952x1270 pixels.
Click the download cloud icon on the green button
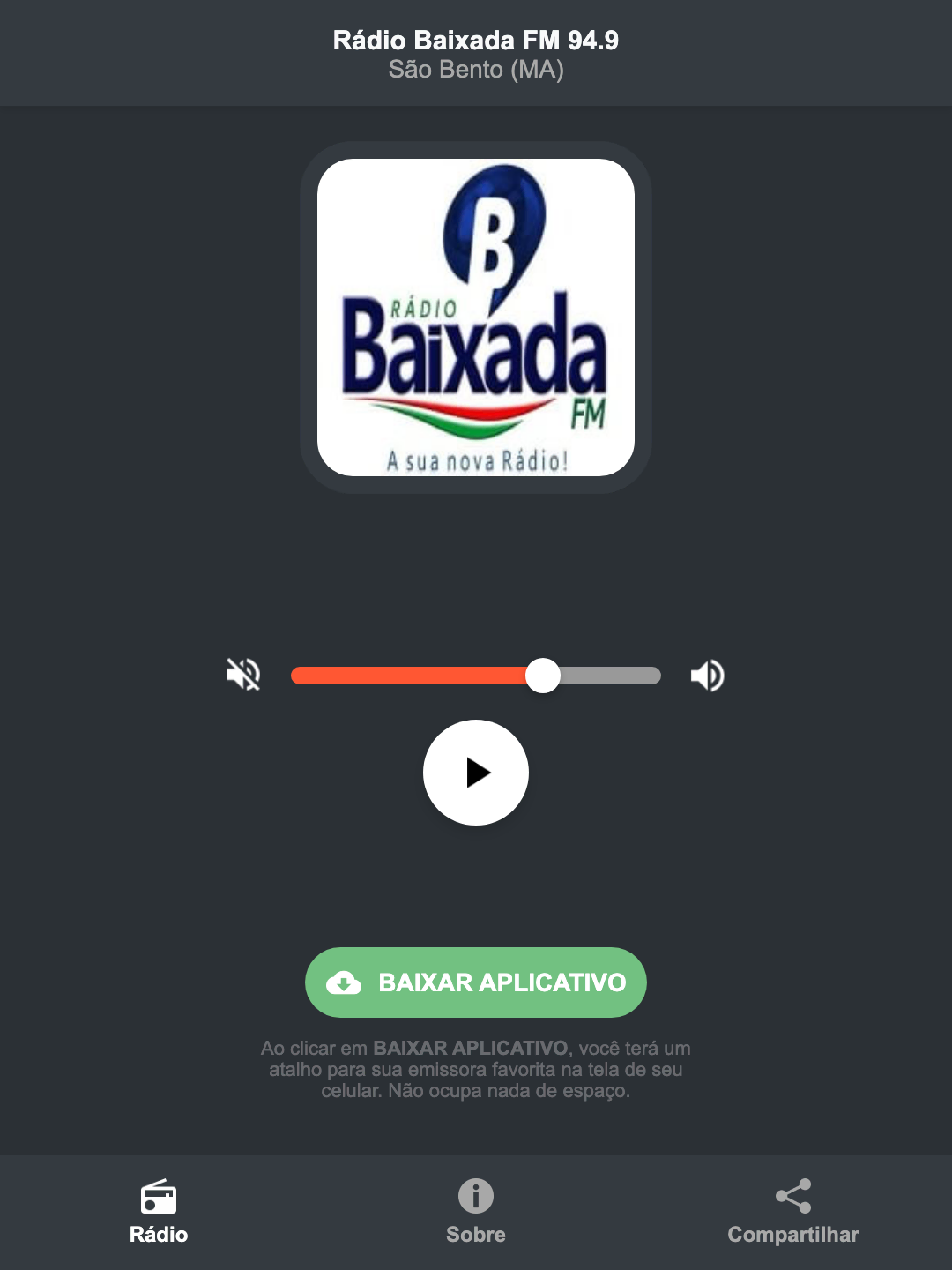[346, 982]
